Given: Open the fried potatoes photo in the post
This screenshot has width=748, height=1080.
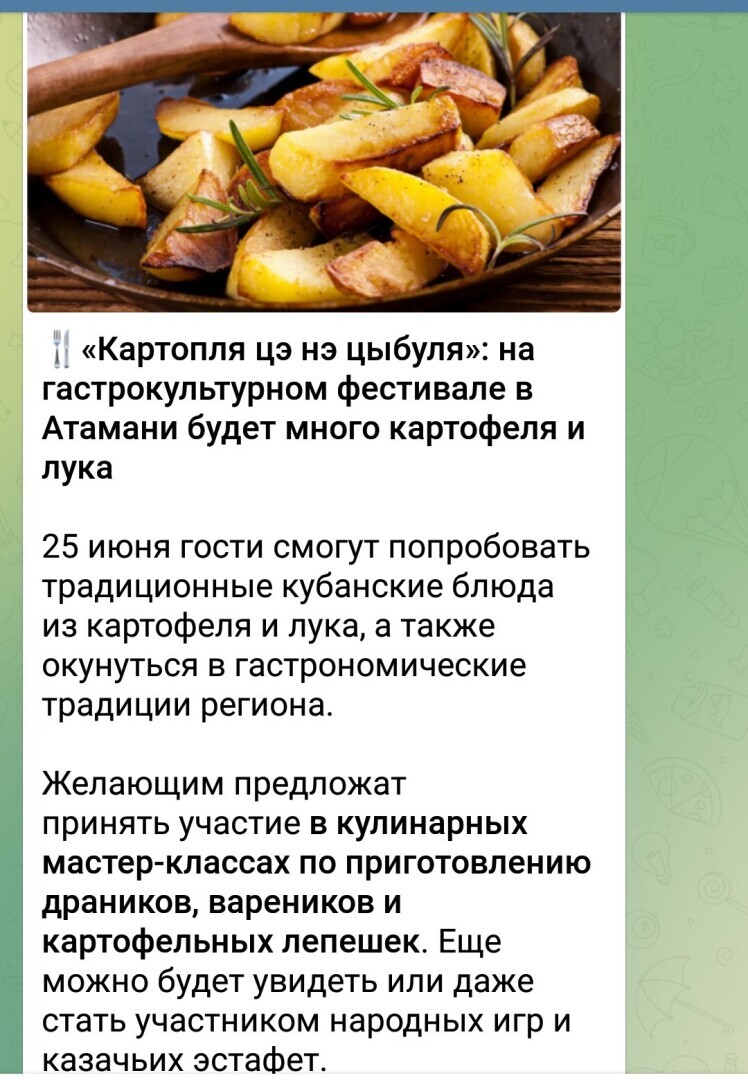Looking at the screenshot, I should pos(324,160).
